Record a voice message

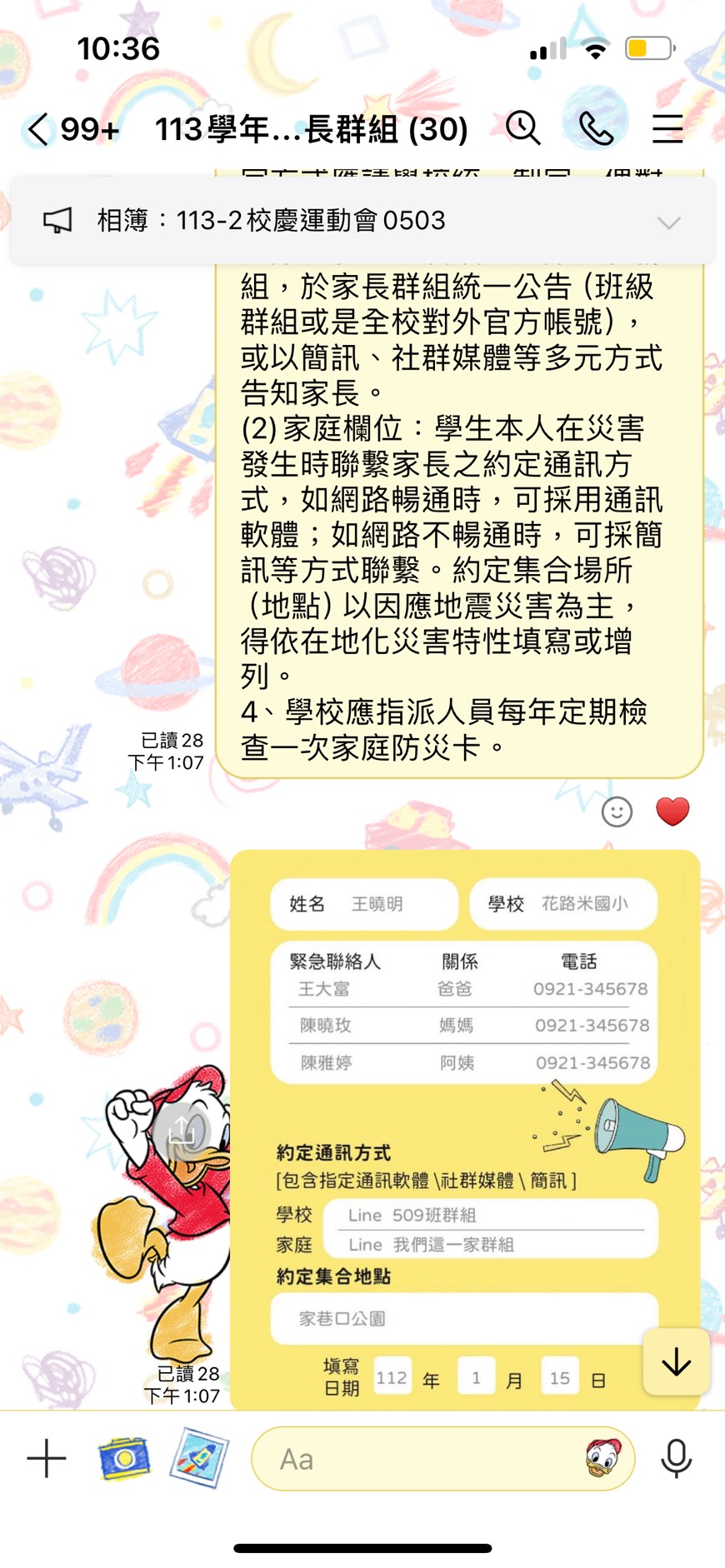[x=676, y=1458]
